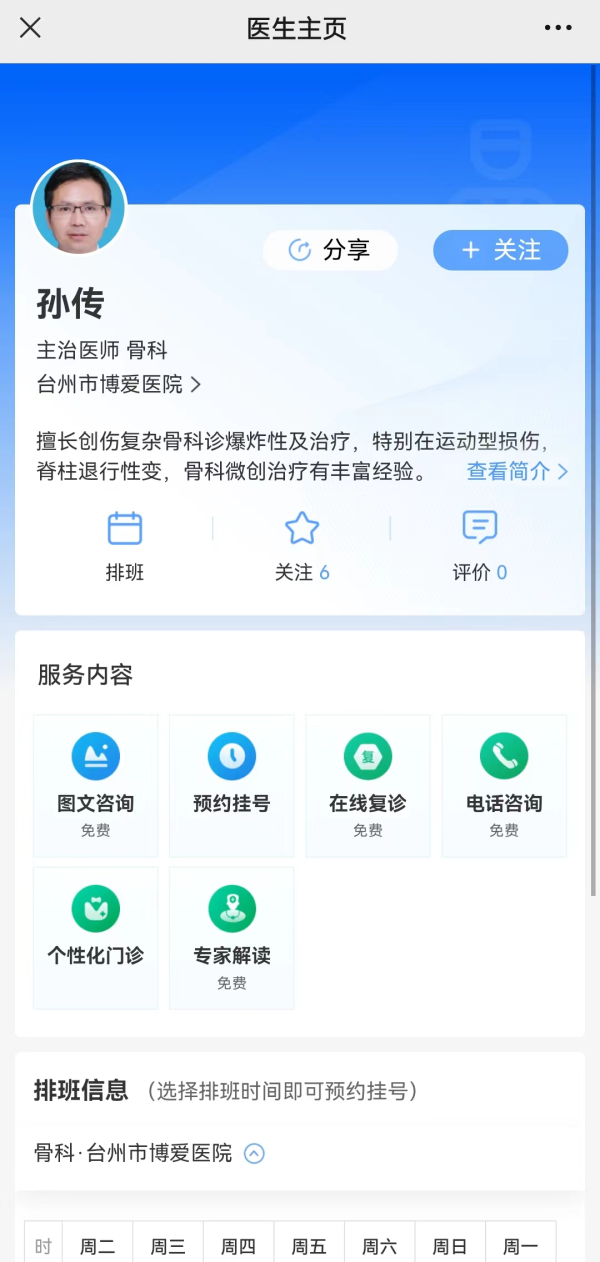
Task: View the doctor's profile photo
Action: pos(79,208)
